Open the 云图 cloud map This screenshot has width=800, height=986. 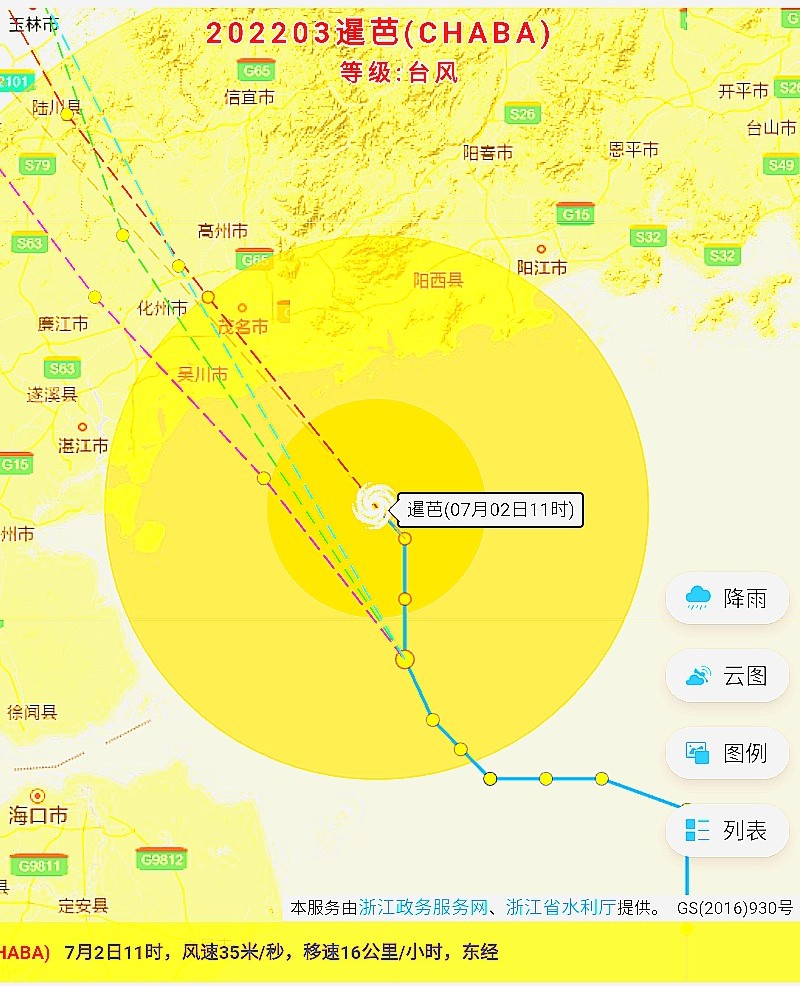[x=727, y=675]
